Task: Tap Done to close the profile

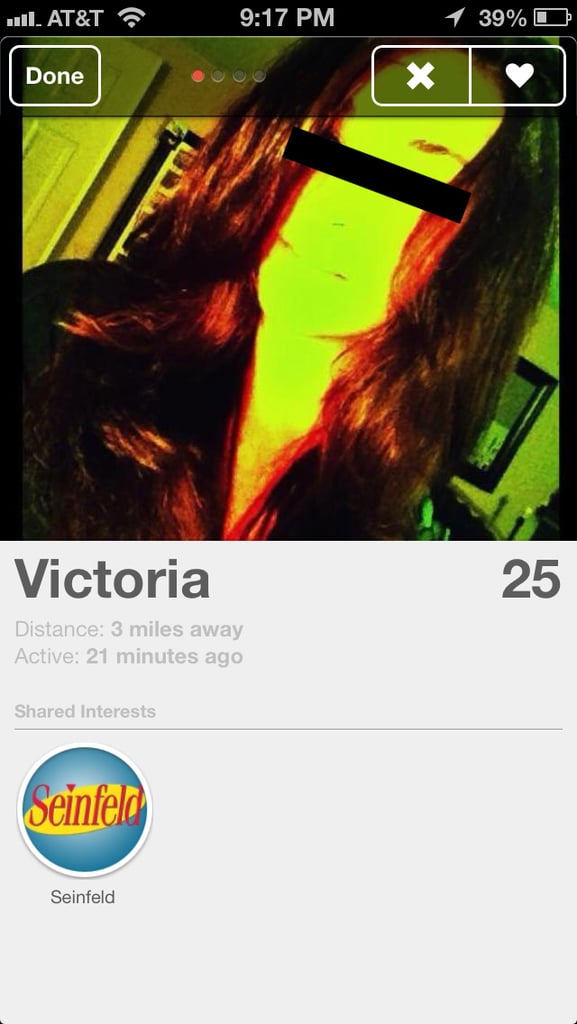Action: [55, 76]
